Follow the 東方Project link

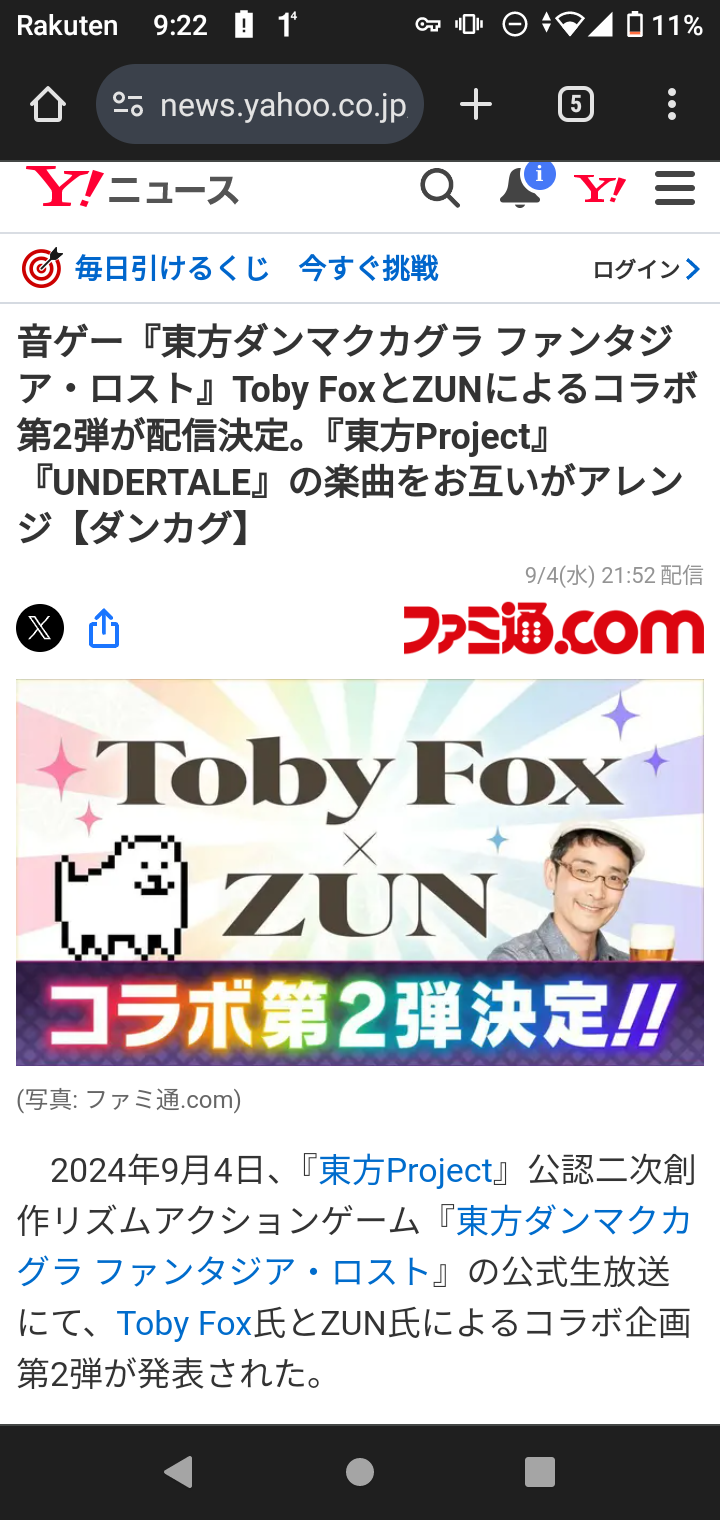pos(406,1170)
